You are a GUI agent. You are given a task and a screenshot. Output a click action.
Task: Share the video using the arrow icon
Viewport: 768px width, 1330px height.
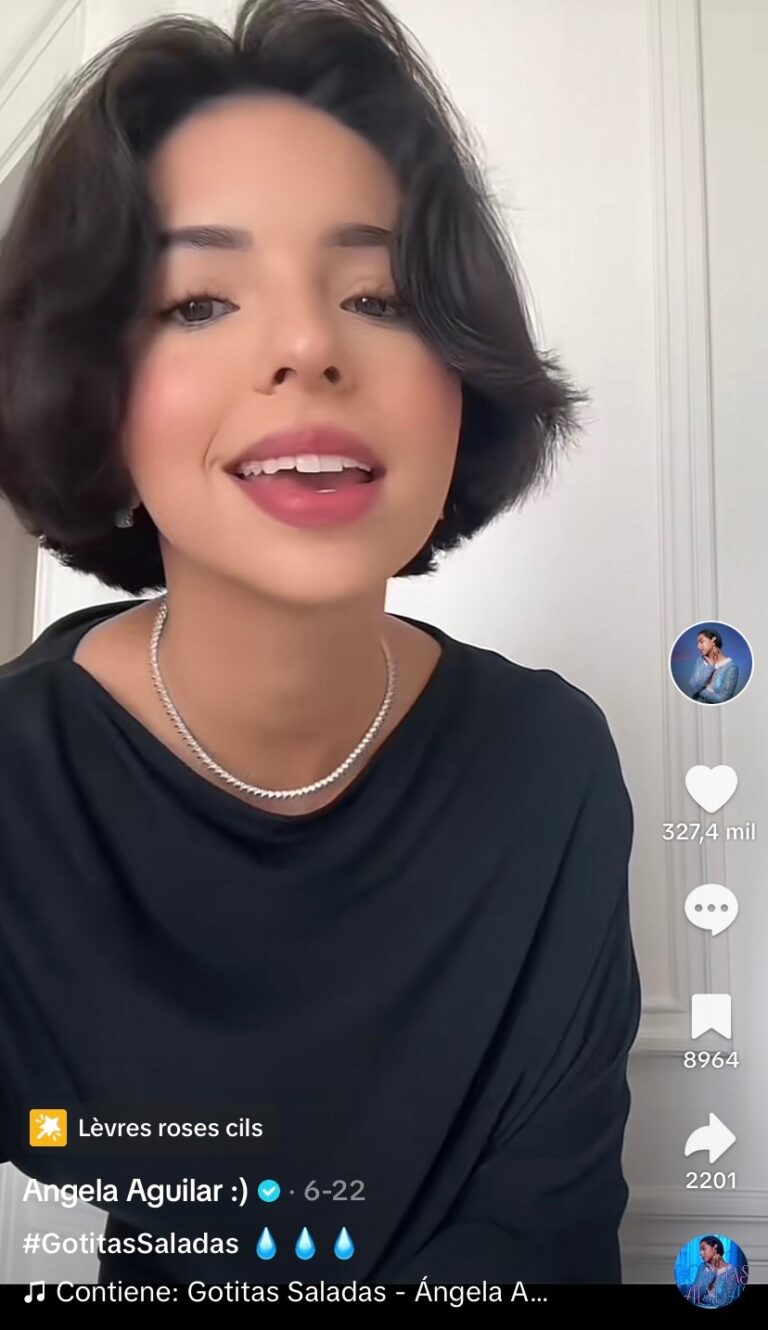tap(711, 1138)
